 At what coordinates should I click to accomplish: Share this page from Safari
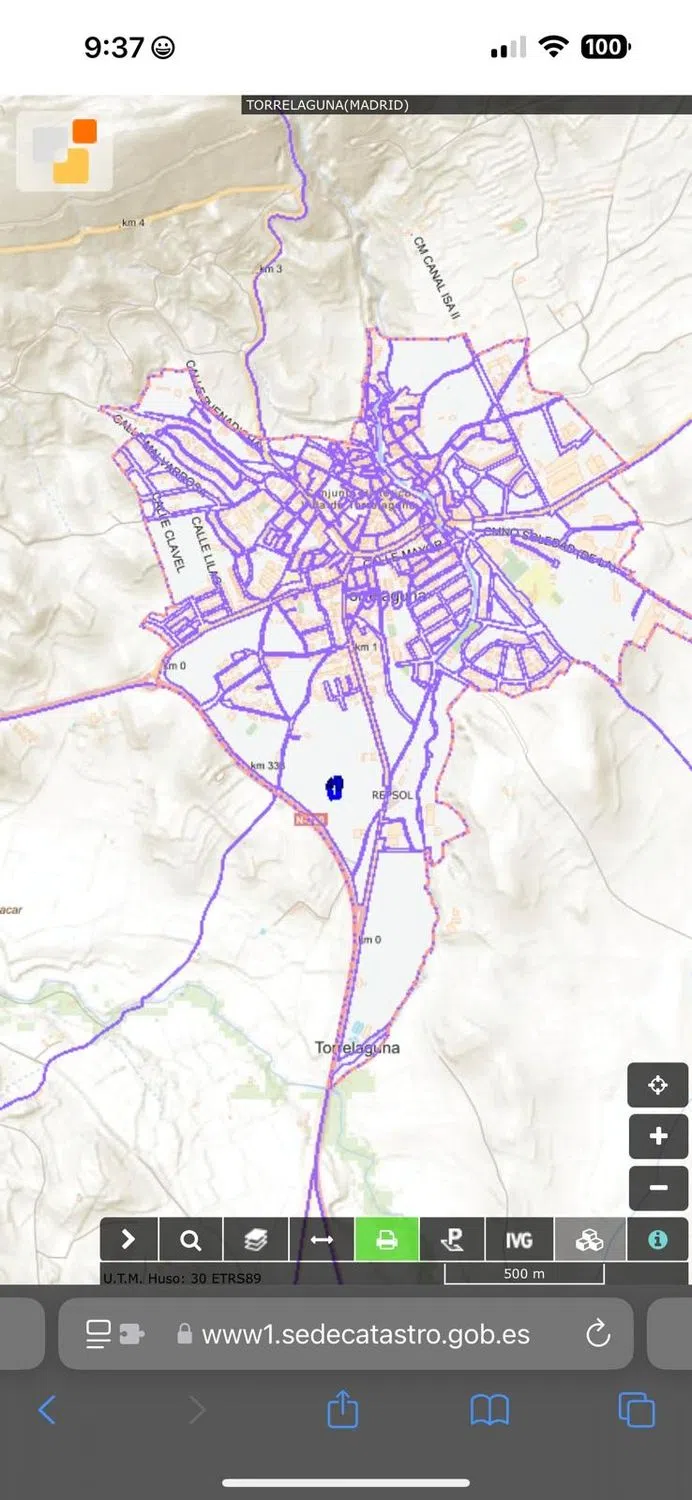pos(343,1410)
